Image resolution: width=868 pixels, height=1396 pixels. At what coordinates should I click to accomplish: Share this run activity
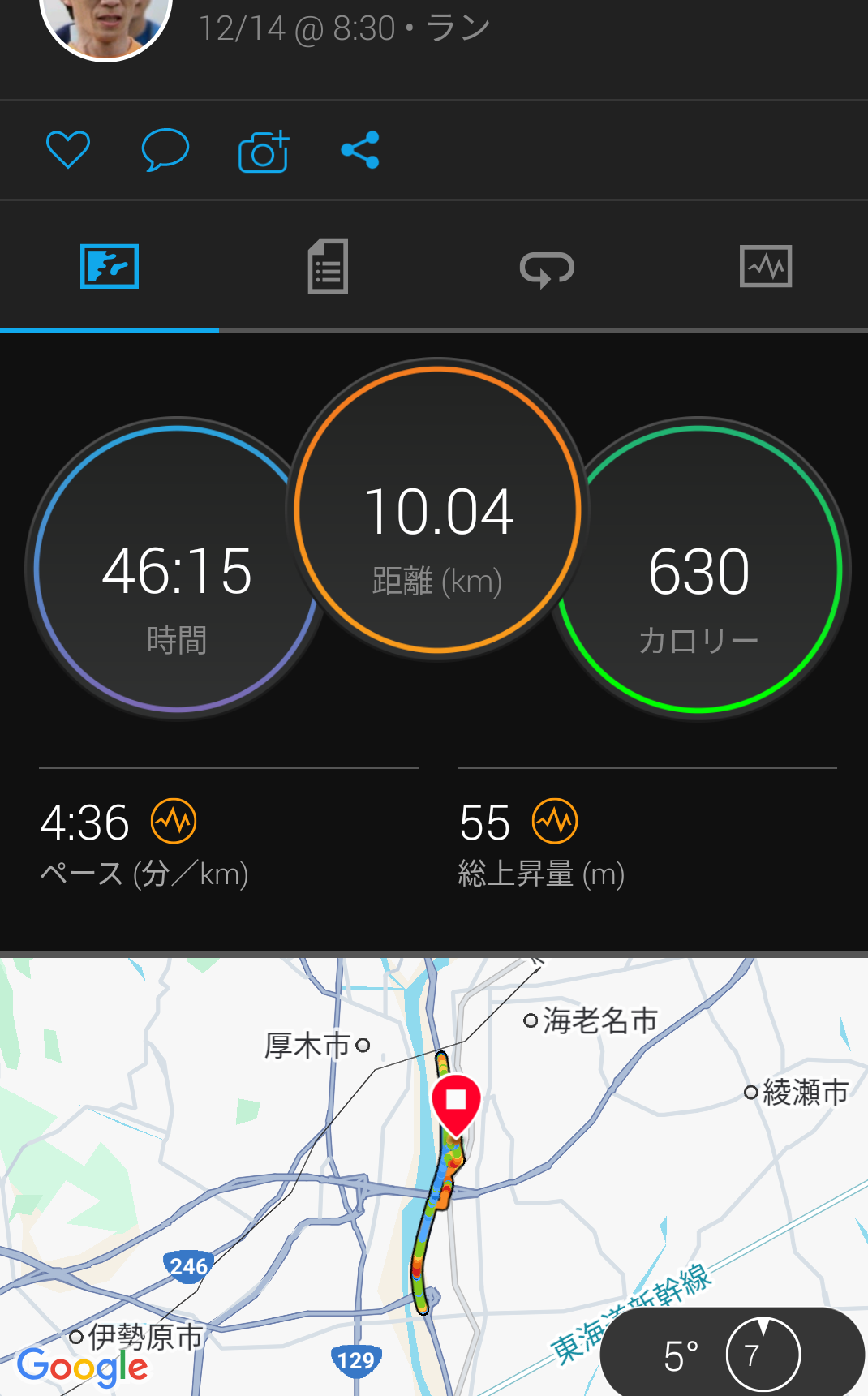[x=360, y=150]
